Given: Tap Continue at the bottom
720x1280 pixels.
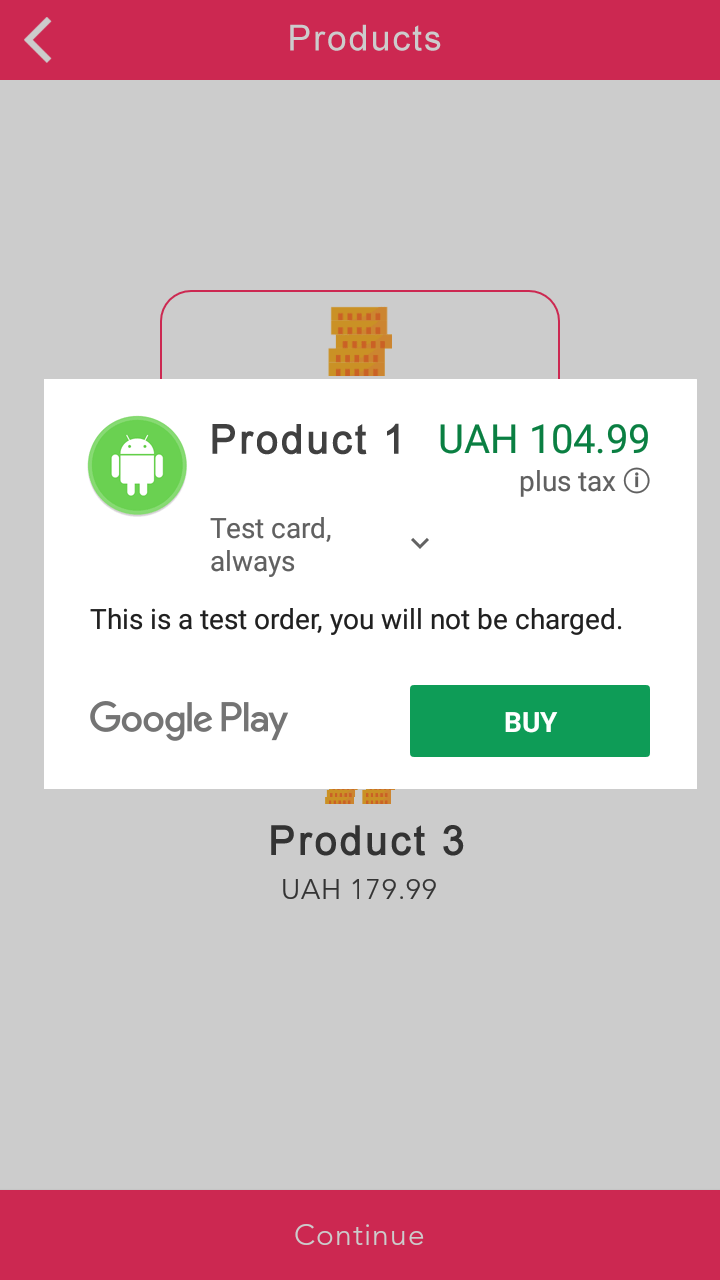Looking at the screenshot, I should (360, 1234).
